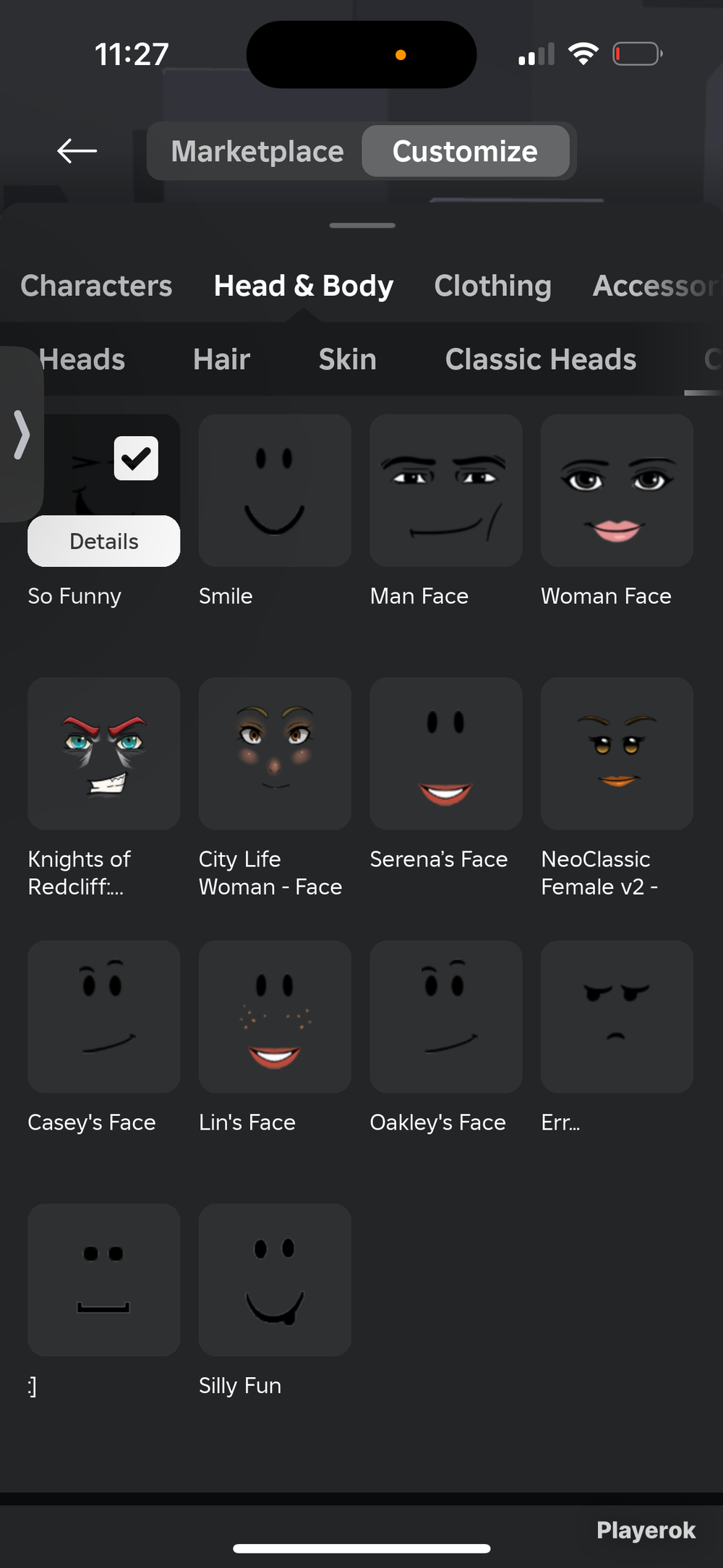Equip the Smile face
This screenshot has width=723, height=1568.
click(275, 490)
